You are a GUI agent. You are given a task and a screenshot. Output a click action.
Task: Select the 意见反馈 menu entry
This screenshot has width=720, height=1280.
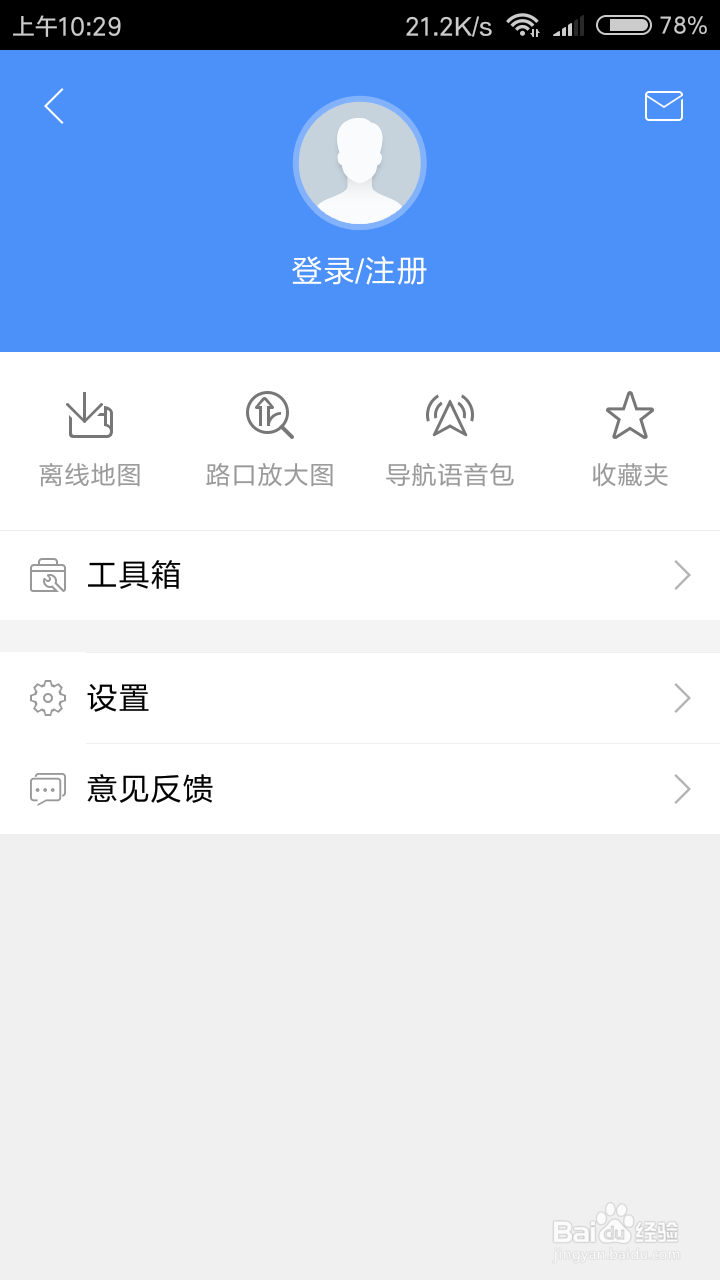tap(150, 789)
